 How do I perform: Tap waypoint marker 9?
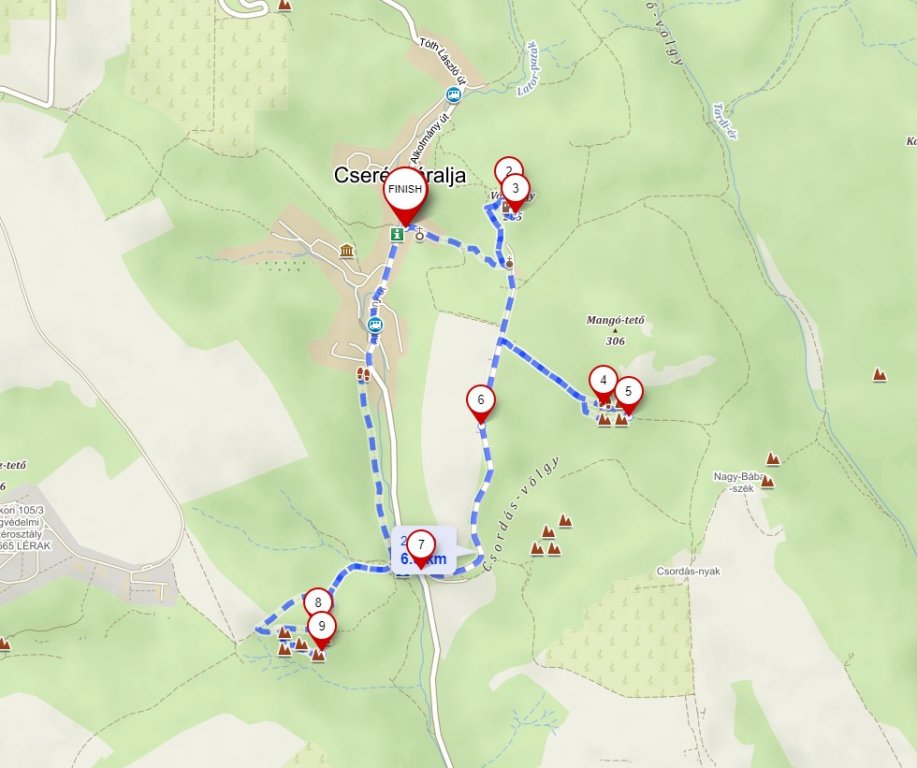(x=322, y=627)
